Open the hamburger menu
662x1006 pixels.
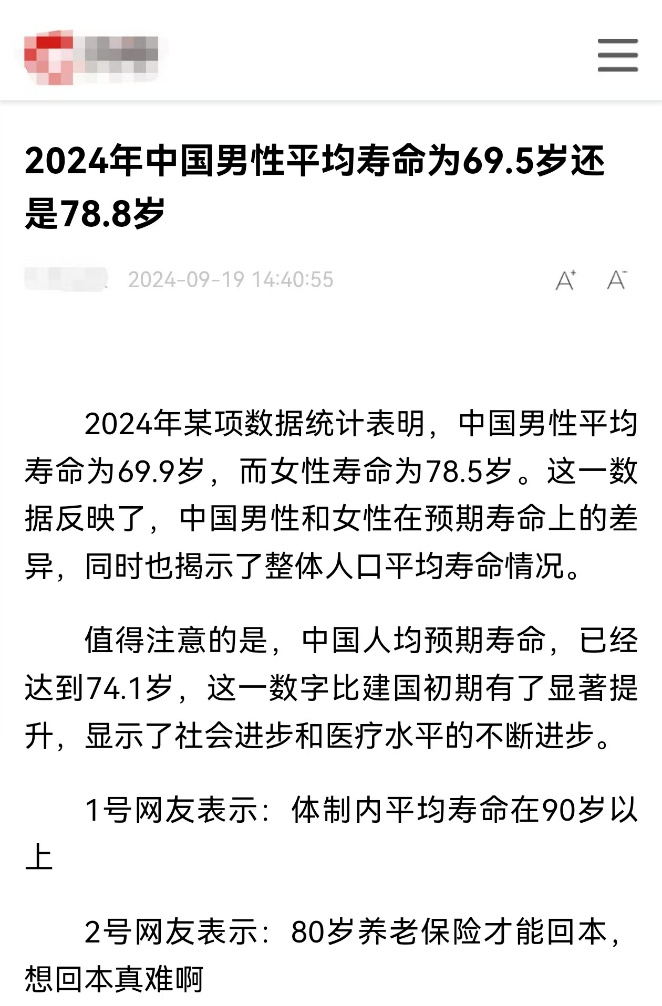coord(617,55)
